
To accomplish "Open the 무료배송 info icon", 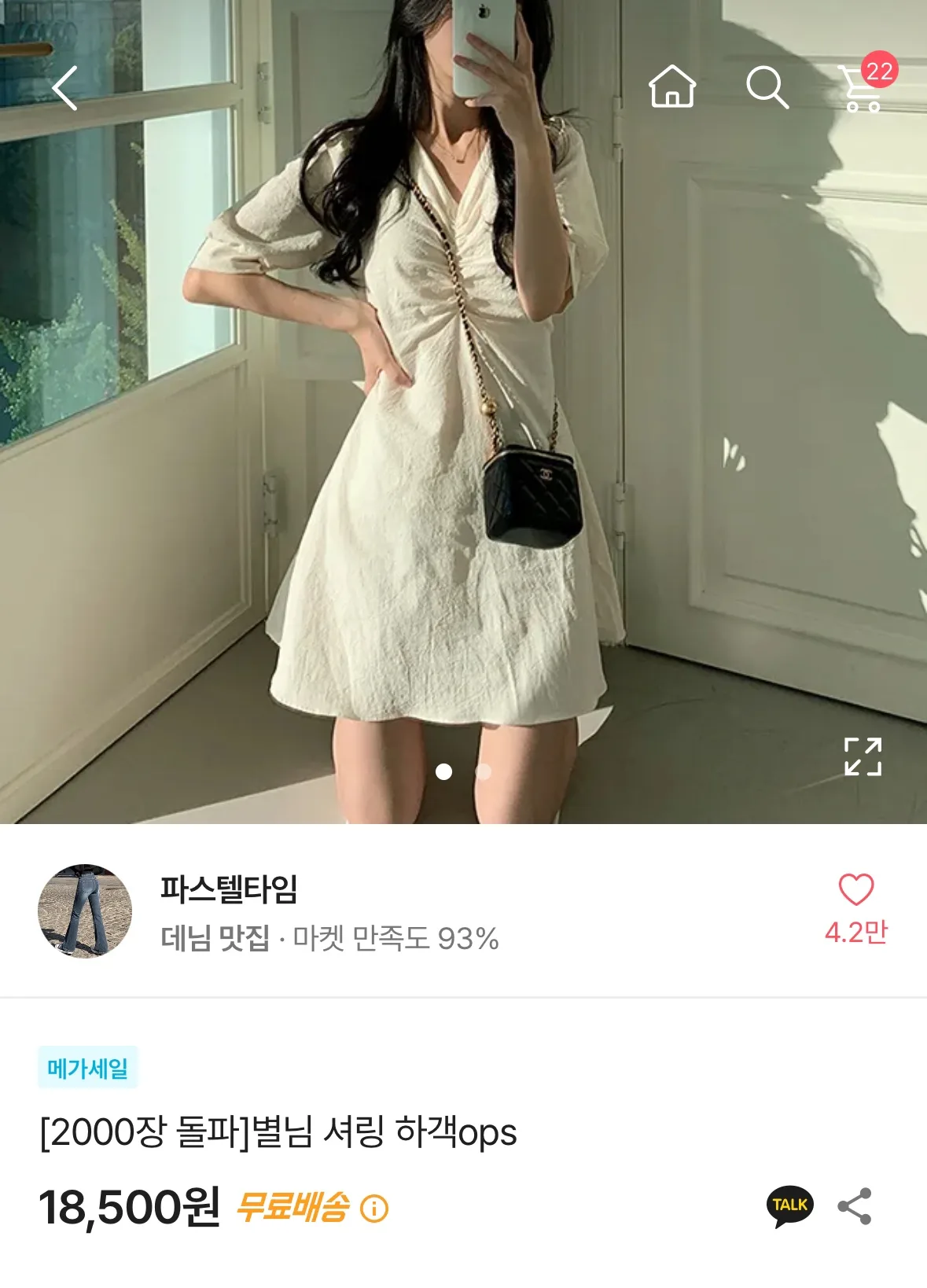I will (x=374, y=1208).
